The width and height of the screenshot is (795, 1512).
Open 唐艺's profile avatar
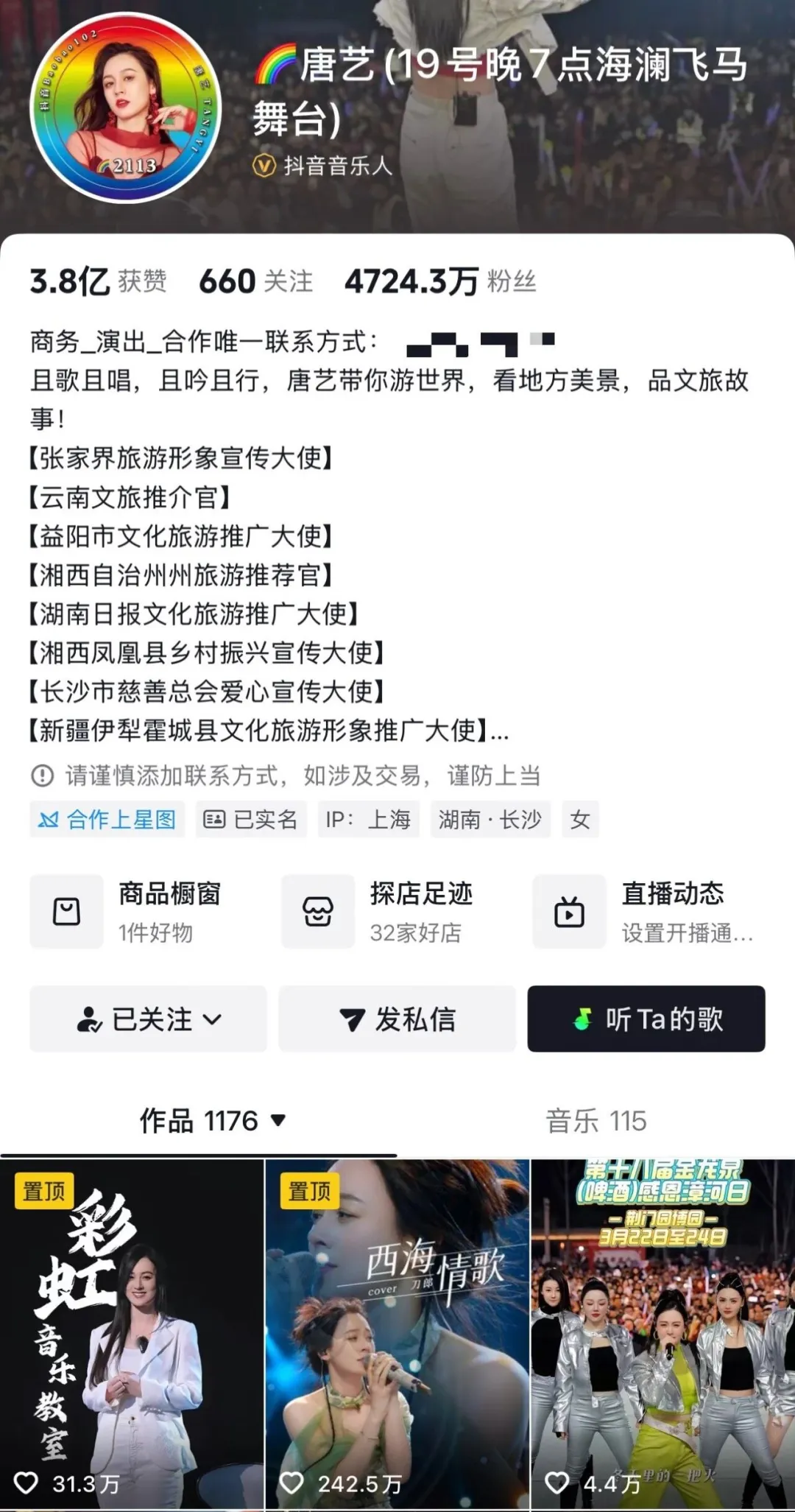point(125,108)
